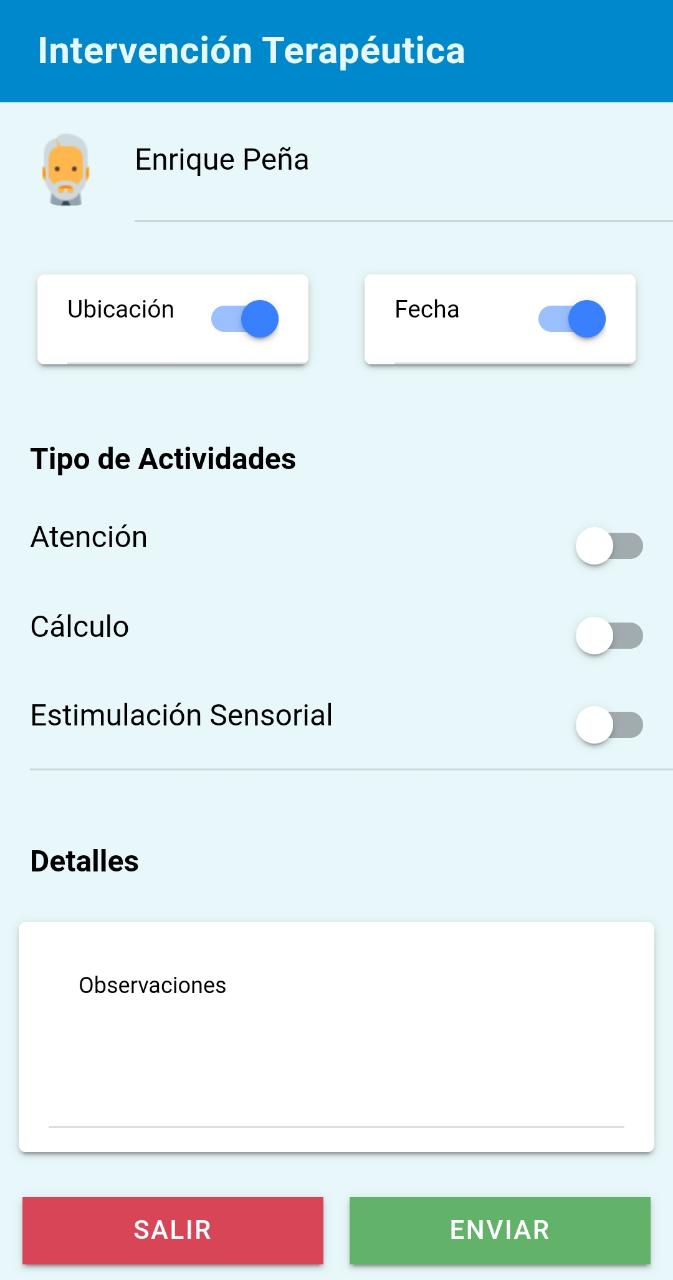Toggle on the Cálculo activity
The width and height of the screenshot is (673, 1280).
(609, 635)
